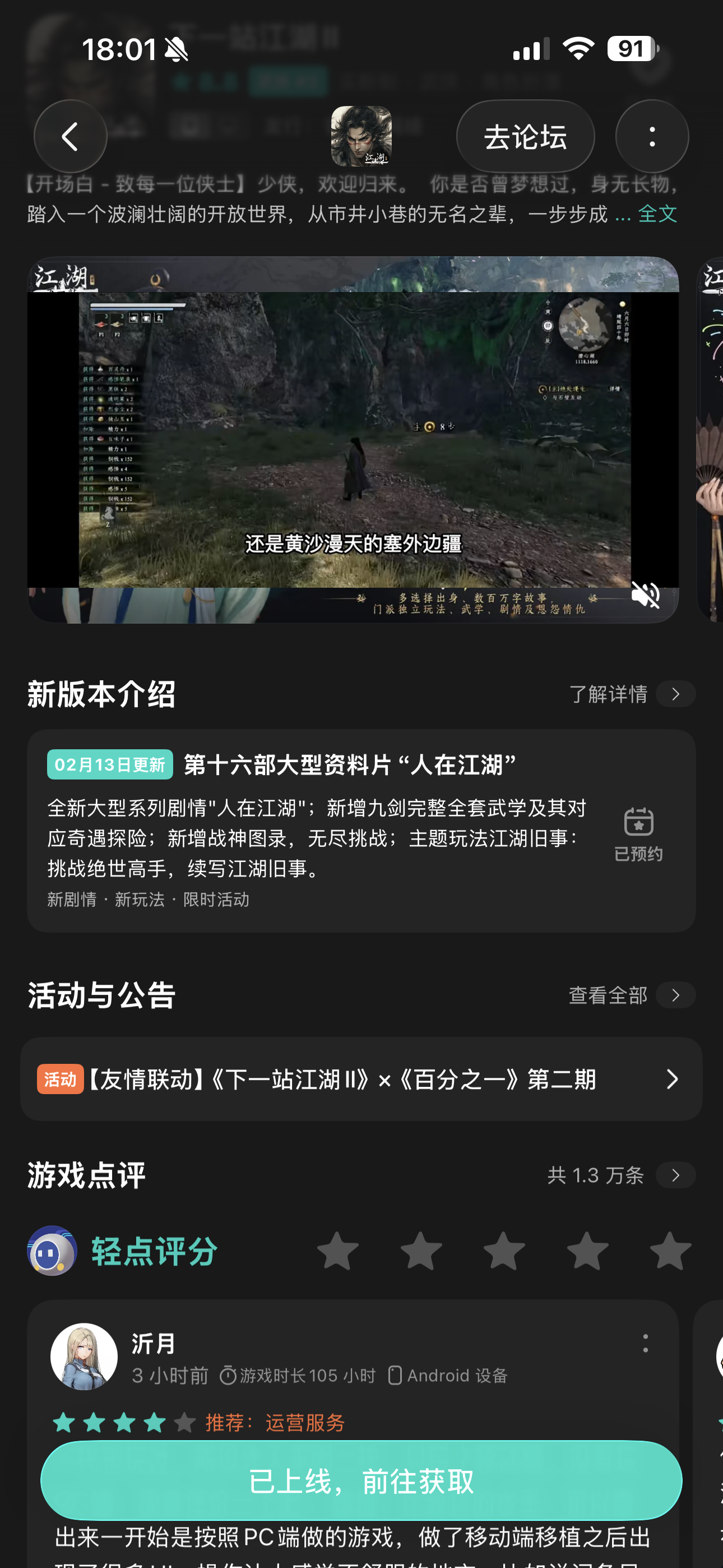This screenshot has width=723, height=1568.
Task: View all under 活动与公告 via 查看全部
Action: tap(631, 995)
